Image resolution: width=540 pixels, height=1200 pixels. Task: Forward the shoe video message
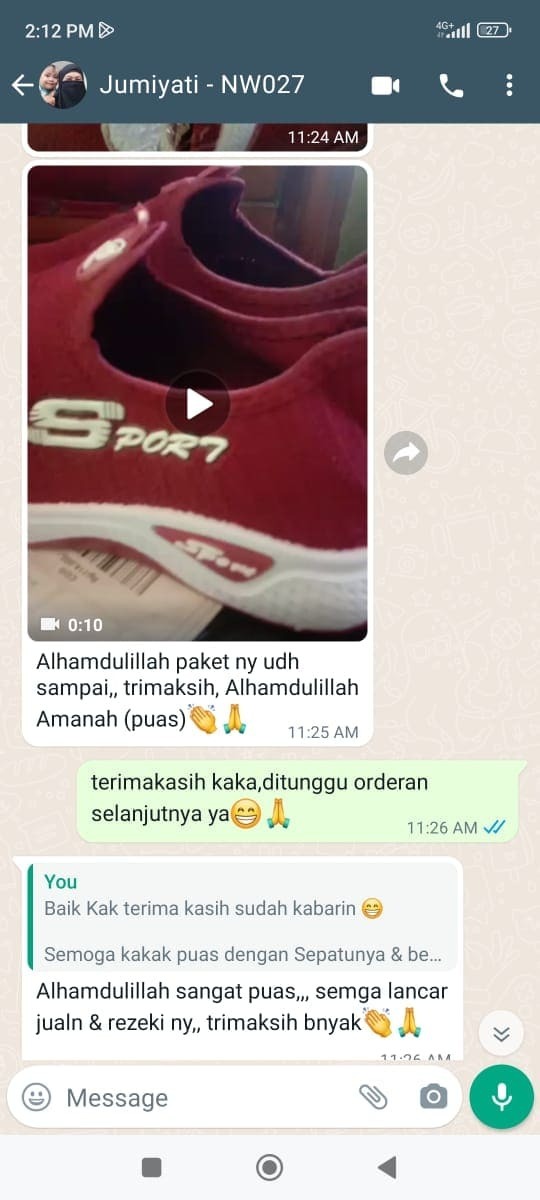coord(406,454)
